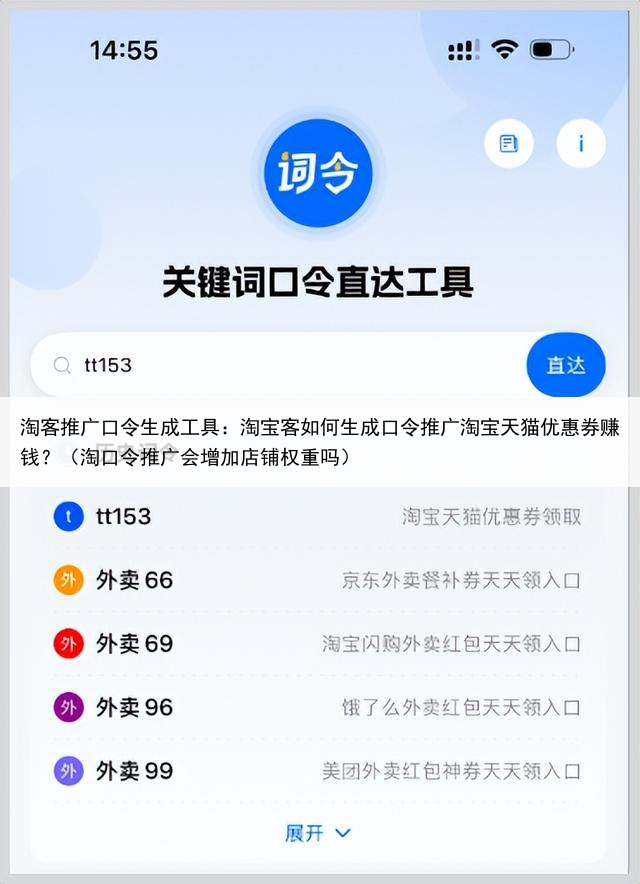640x884 pixels.
Task: Open the tt153 淘宝天猫优惠券领取 entry
Action: pos(317,517)
